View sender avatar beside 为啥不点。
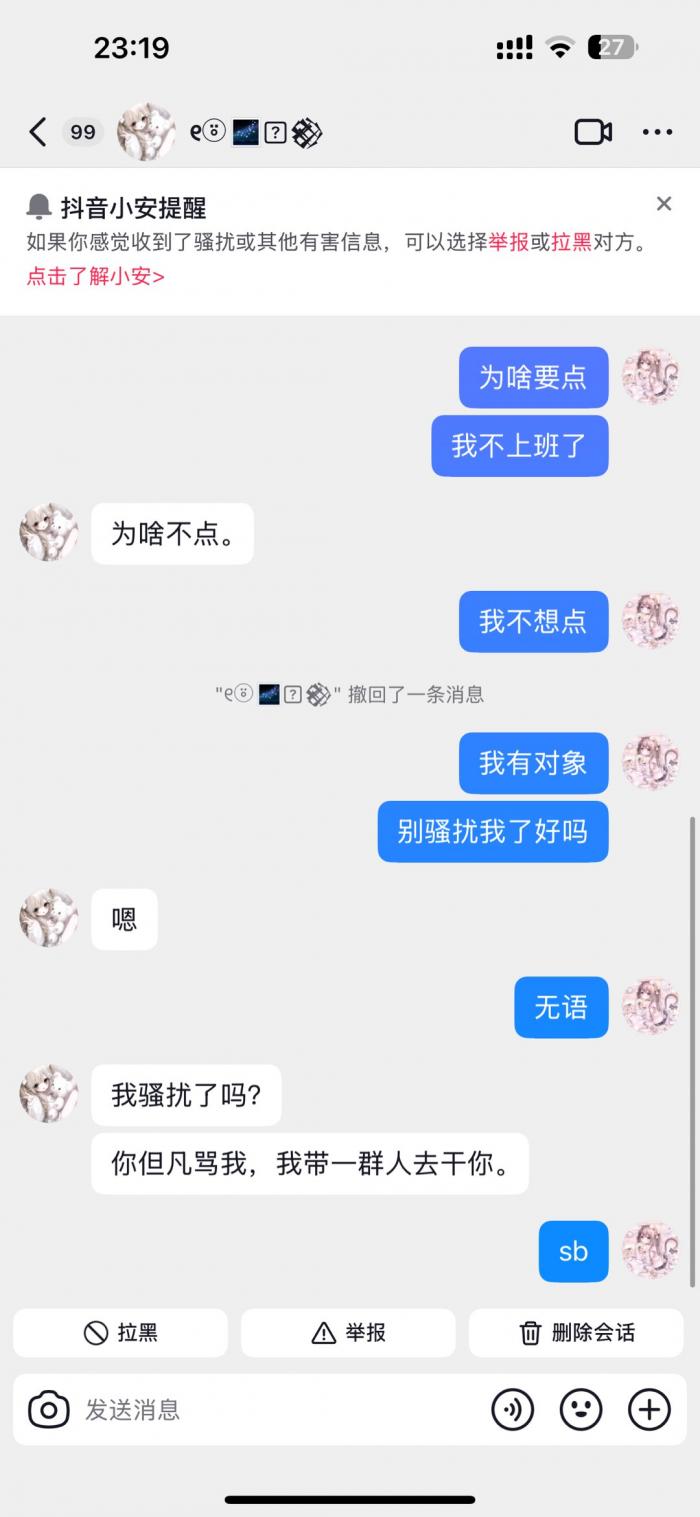The height and width of the screenshot is (1517, 700). pyautogui.click(x=49, y=532)
